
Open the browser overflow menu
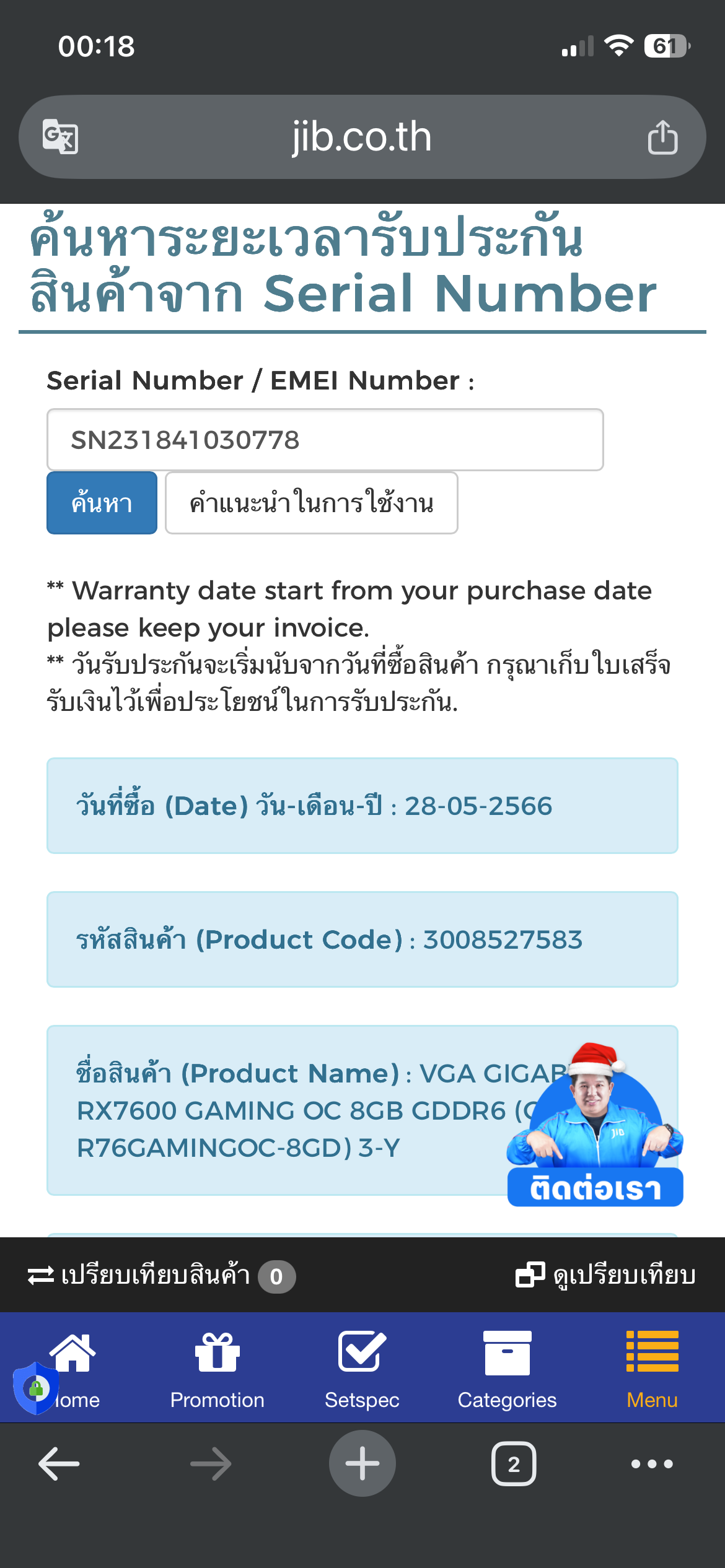[652, 1464]
